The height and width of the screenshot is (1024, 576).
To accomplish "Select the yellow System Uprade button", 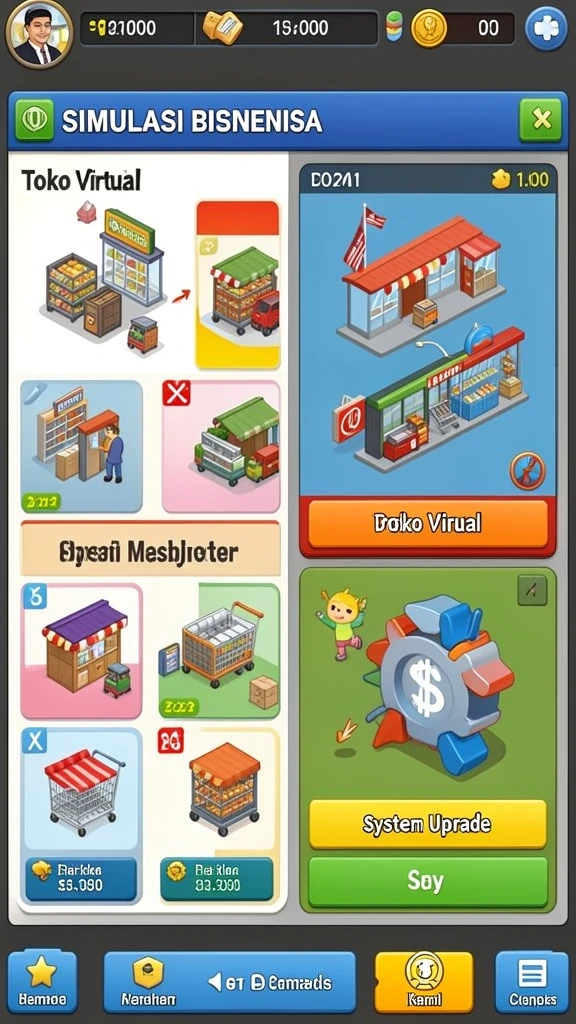I will click(427, 824).
